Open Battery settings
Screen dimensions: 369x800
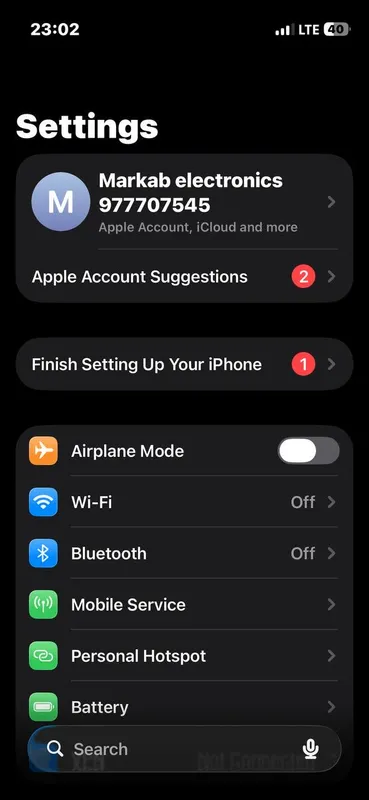pos(184,707)
